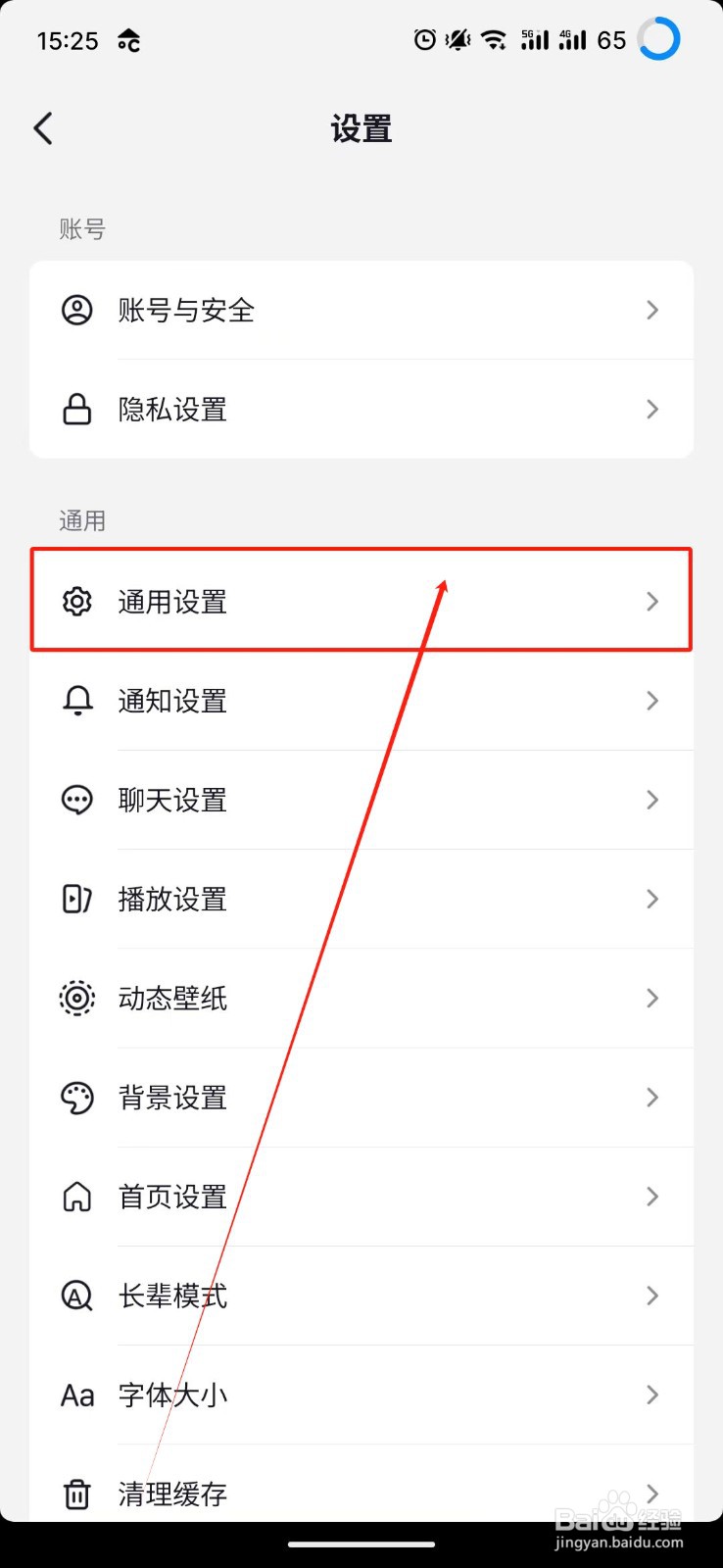Select the chat bubble icon for 聊天设置
Viewport: 723px width, 1568px height.
tap(76, 800)
